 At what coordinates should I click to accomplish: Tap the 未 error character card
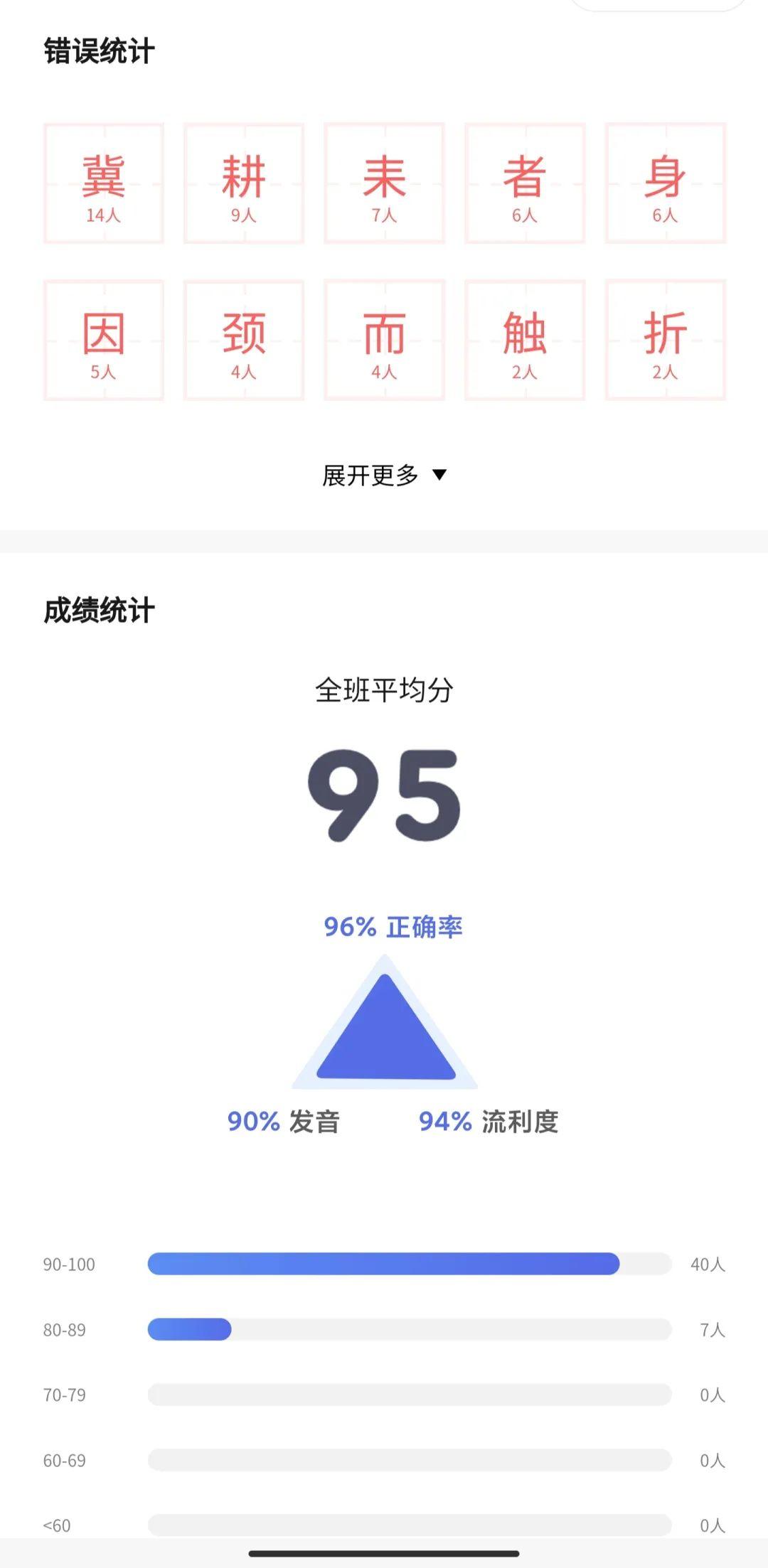384,183
